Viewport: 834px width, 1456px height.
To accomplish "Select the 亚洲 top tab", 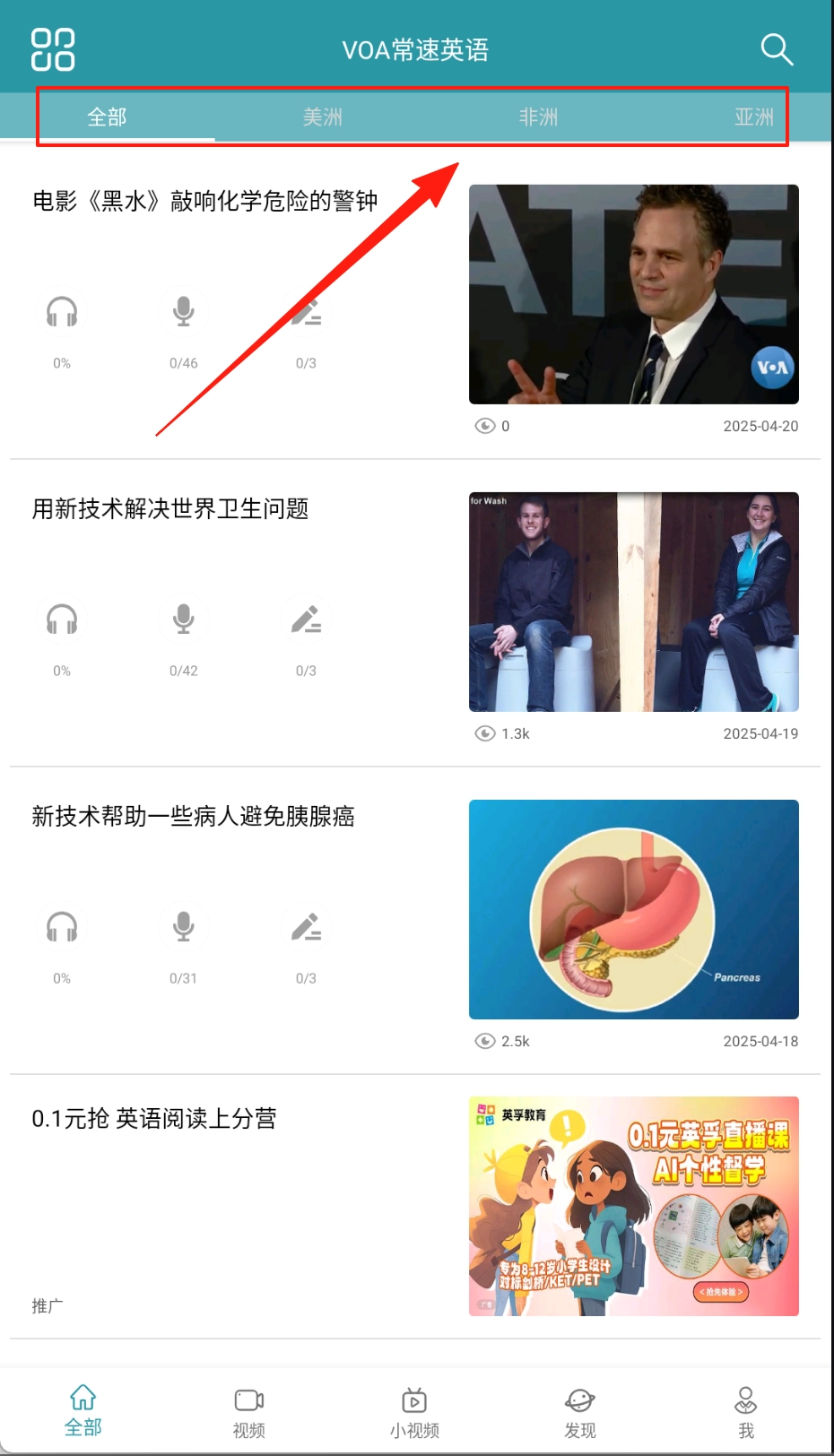I will [x=753, y=117].
